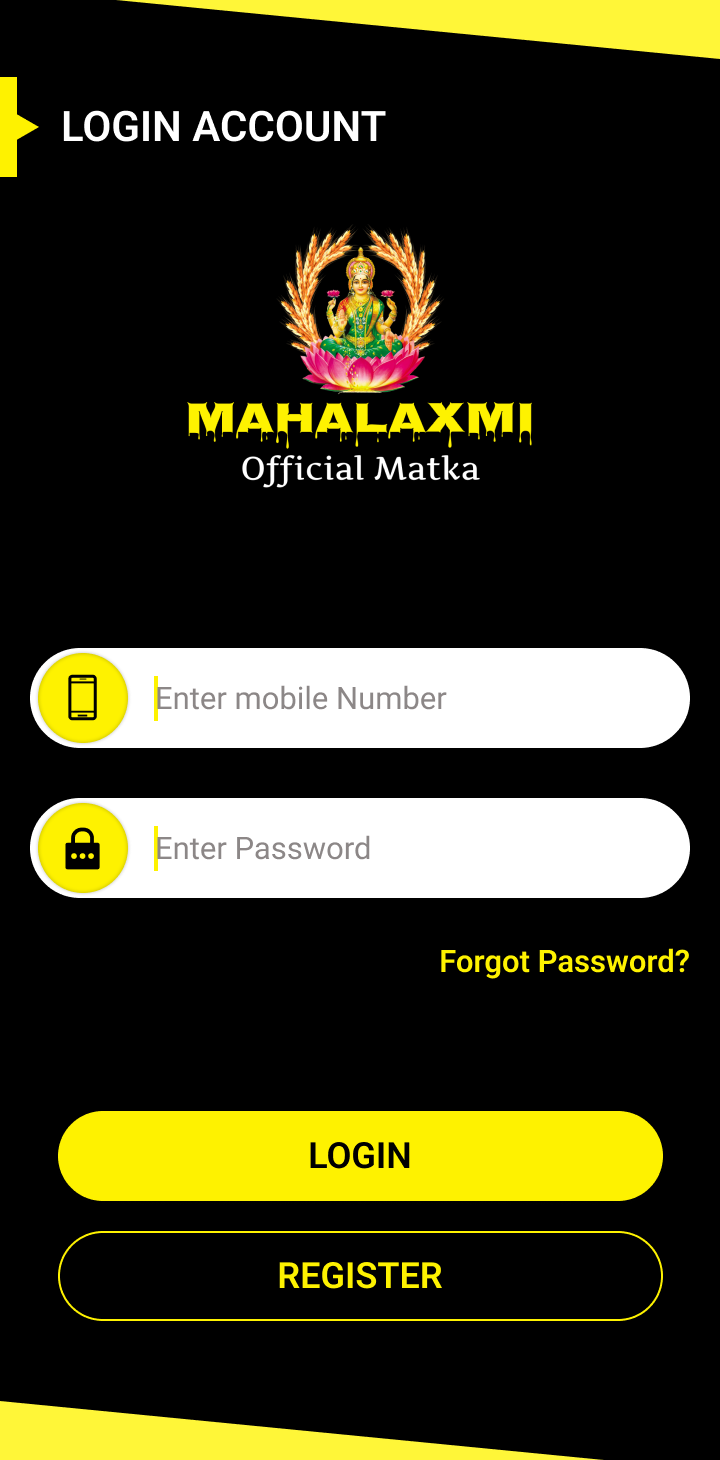Open the Forgot Password? link
The height and width of the screenshot is (1460, 720).
point(564,962)
